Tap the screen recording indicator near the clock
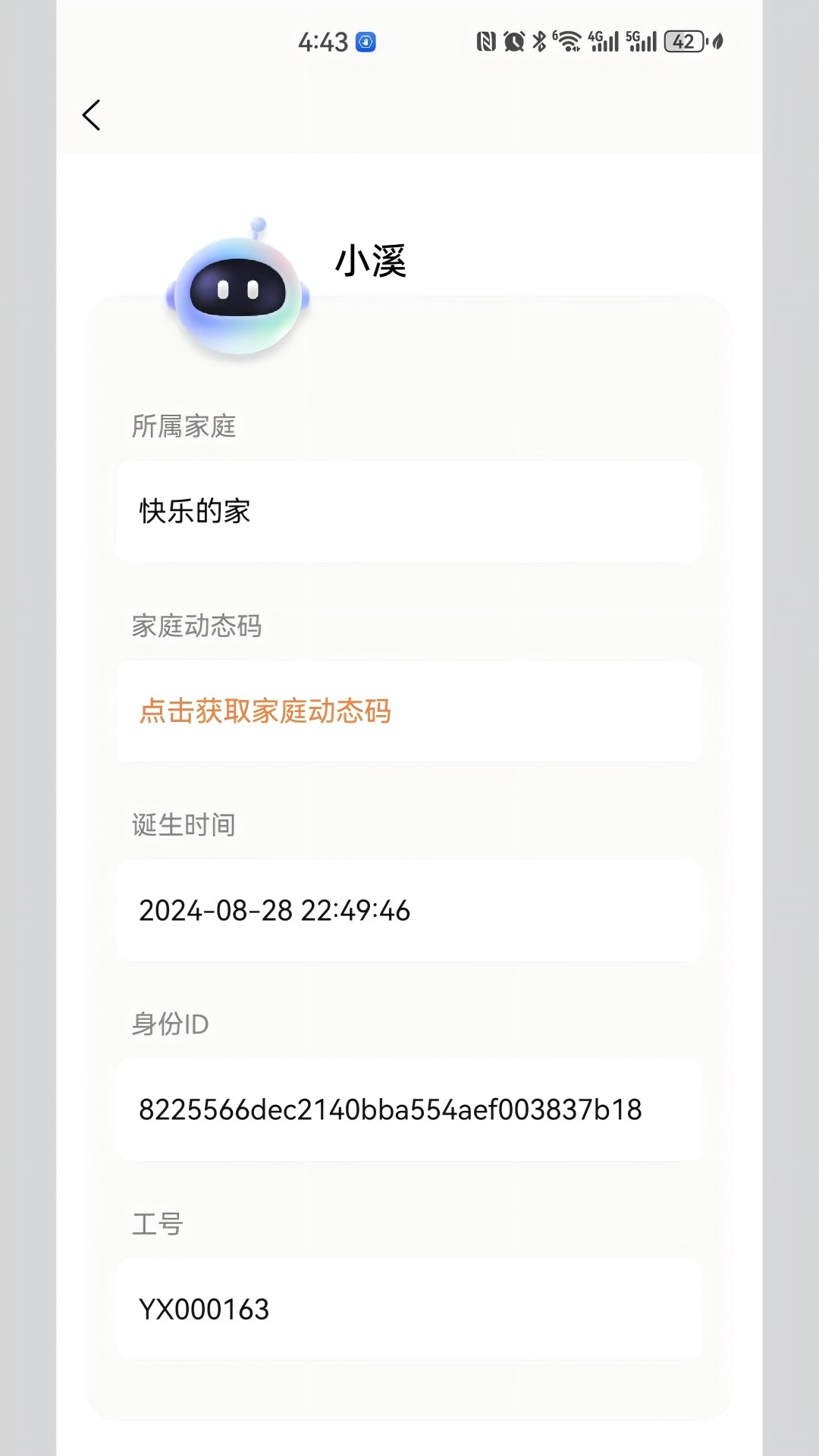This screenshot has height=1456, width=819. [366, 42]
